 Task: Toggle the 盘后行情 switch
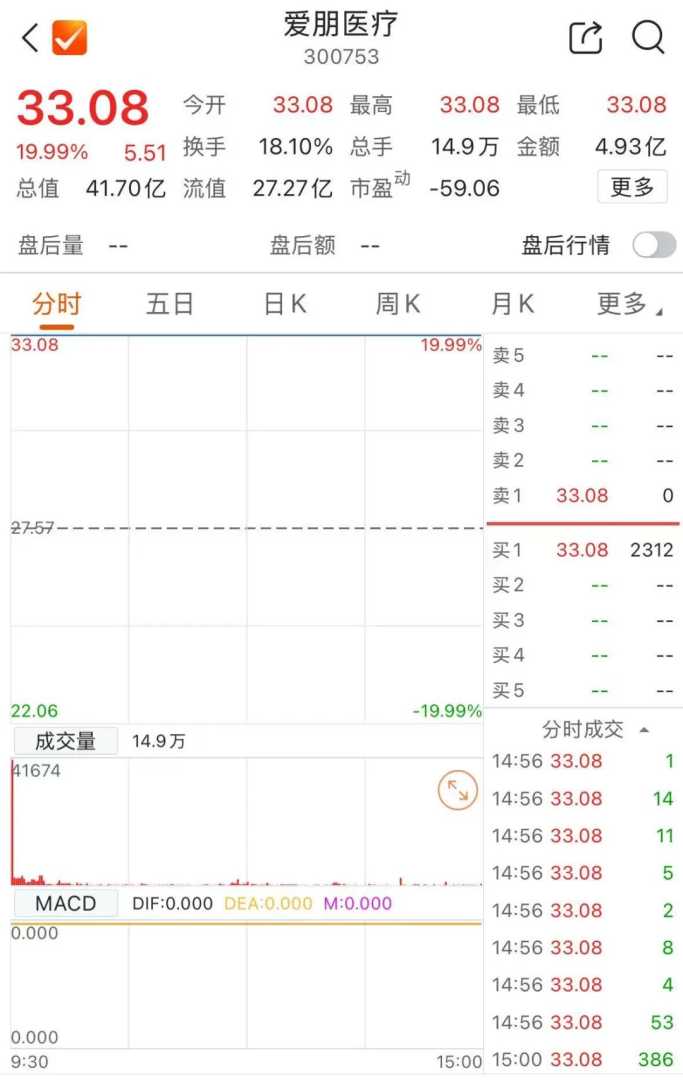pyautogui.click(x=654, y=245)
